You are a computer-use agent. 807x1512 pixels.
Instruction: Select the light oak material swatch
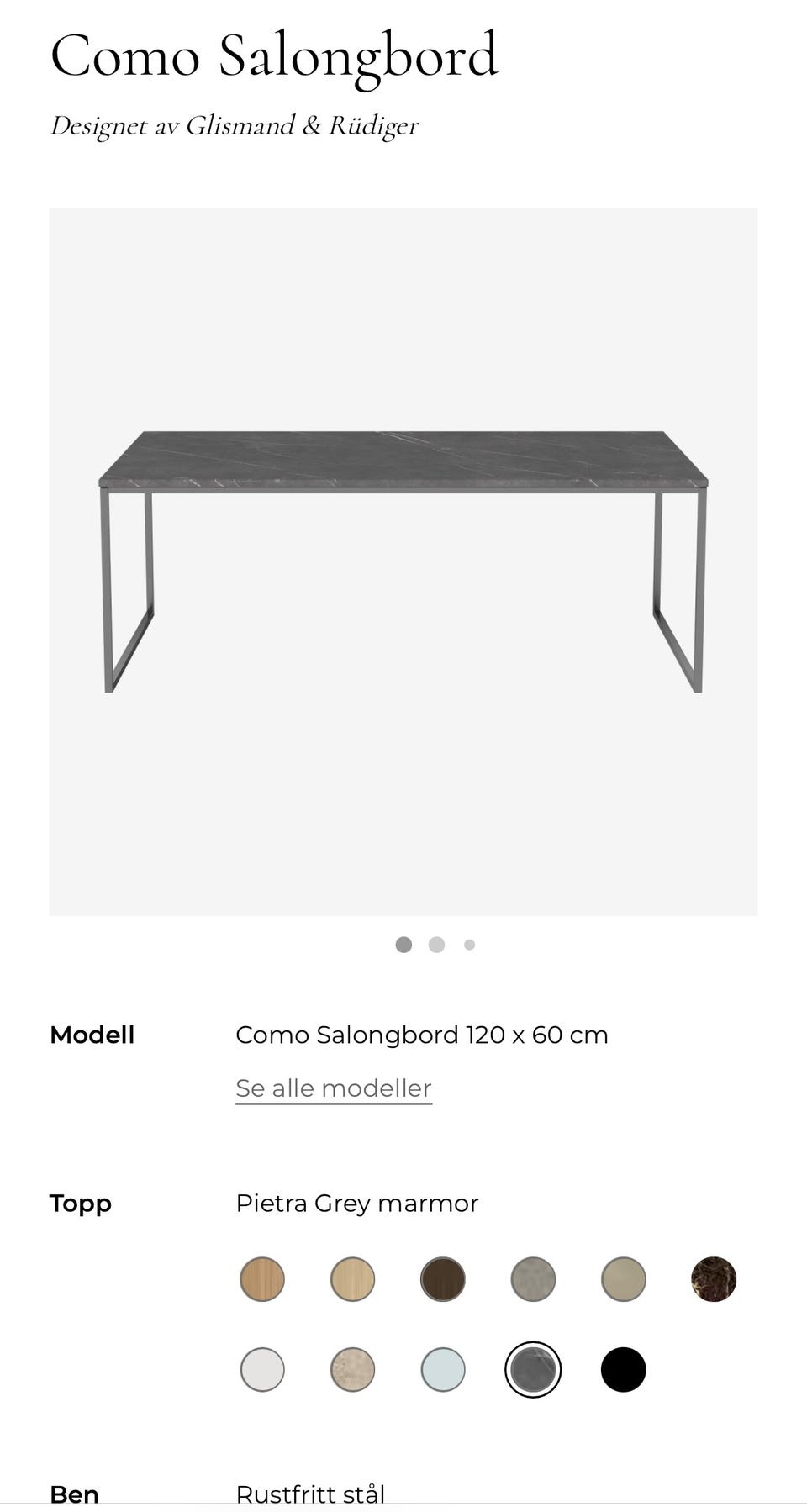coord(352,1278)
